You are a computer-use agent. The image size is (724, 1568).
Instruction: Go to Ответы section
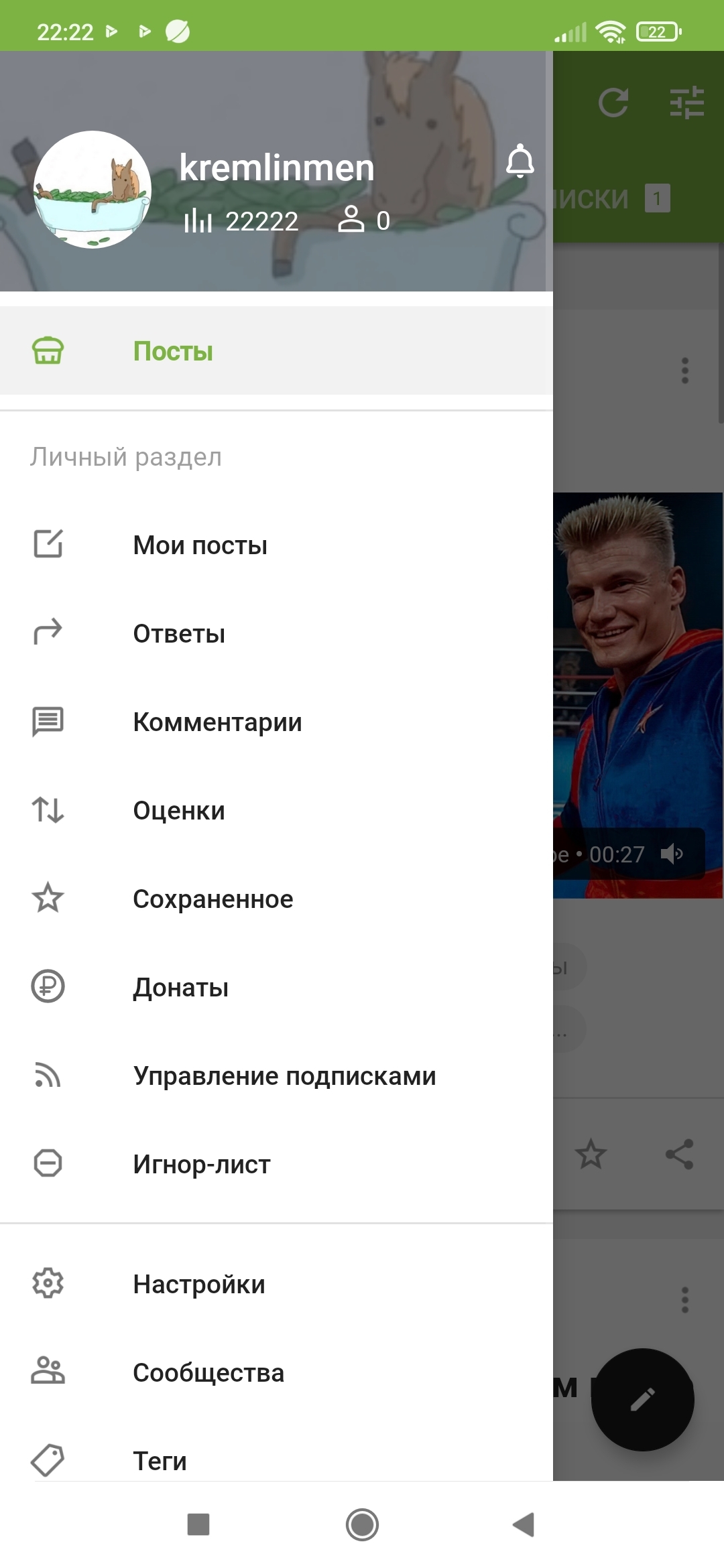(x=179, y=633)
